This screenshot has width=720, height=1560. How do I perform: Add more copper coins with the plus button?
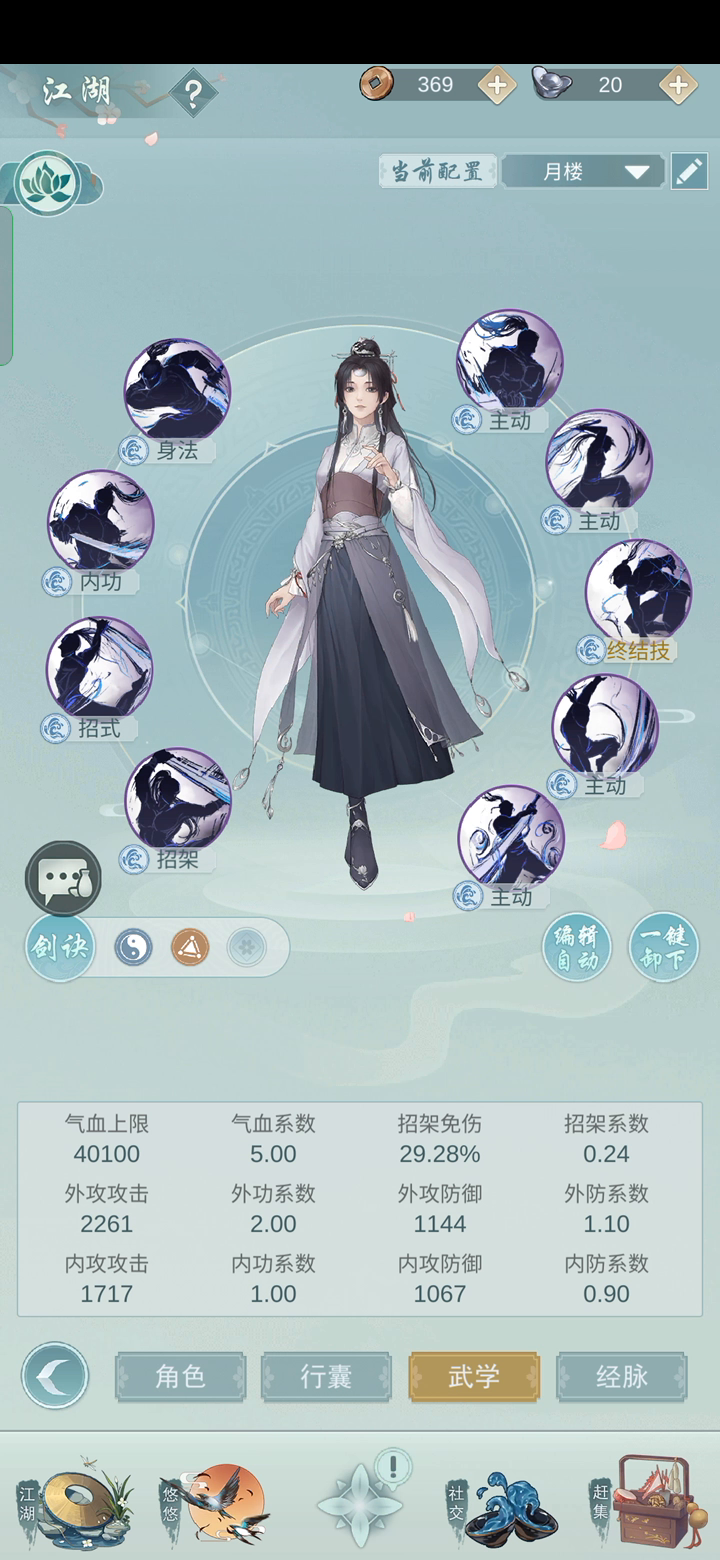coord(497,85)
